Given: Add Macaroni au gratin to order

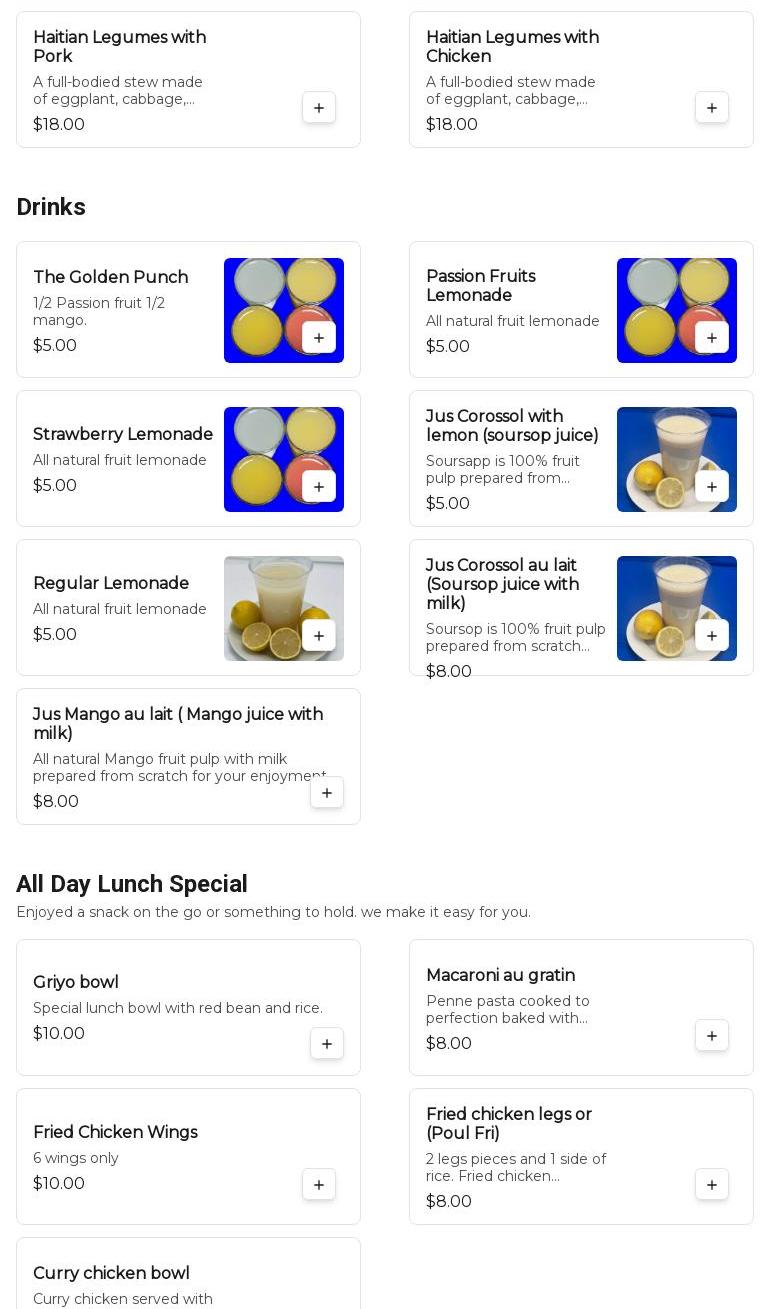Looking at the screenshot, I should click(x=712, y=1036).
